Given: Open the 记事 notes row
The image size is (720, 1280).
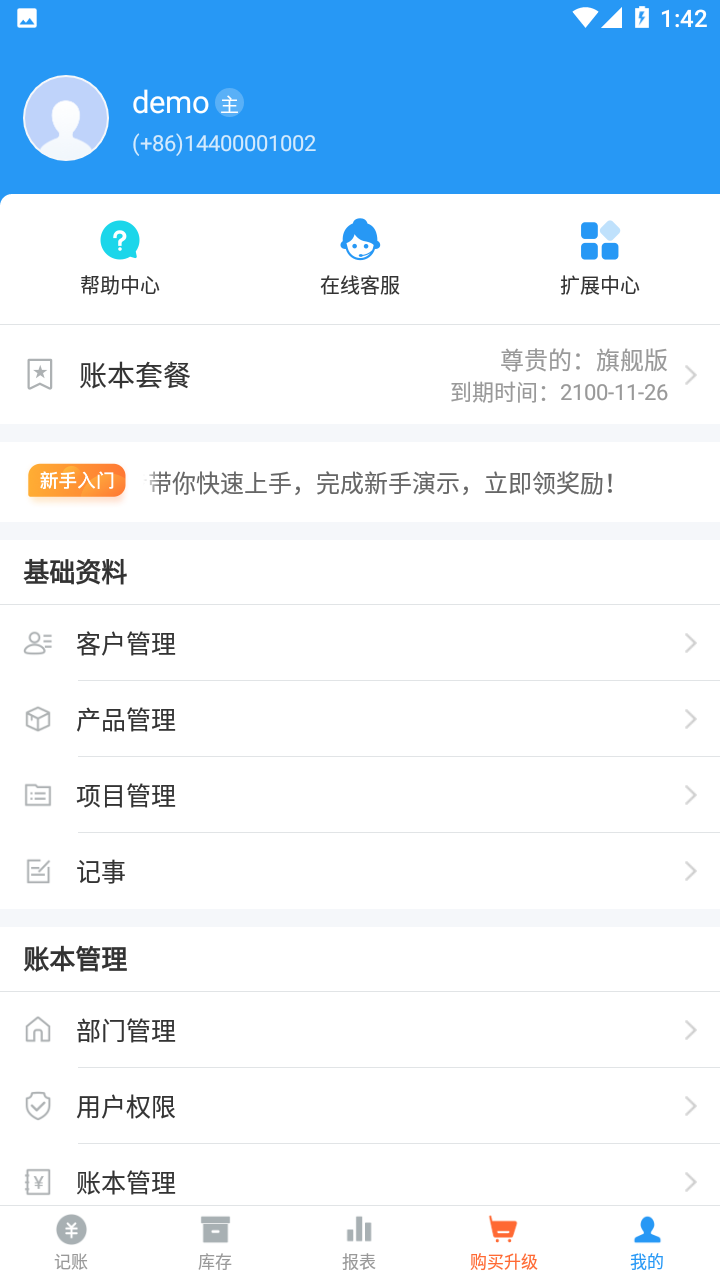Looking at the screenshot, I should point(360,871).
